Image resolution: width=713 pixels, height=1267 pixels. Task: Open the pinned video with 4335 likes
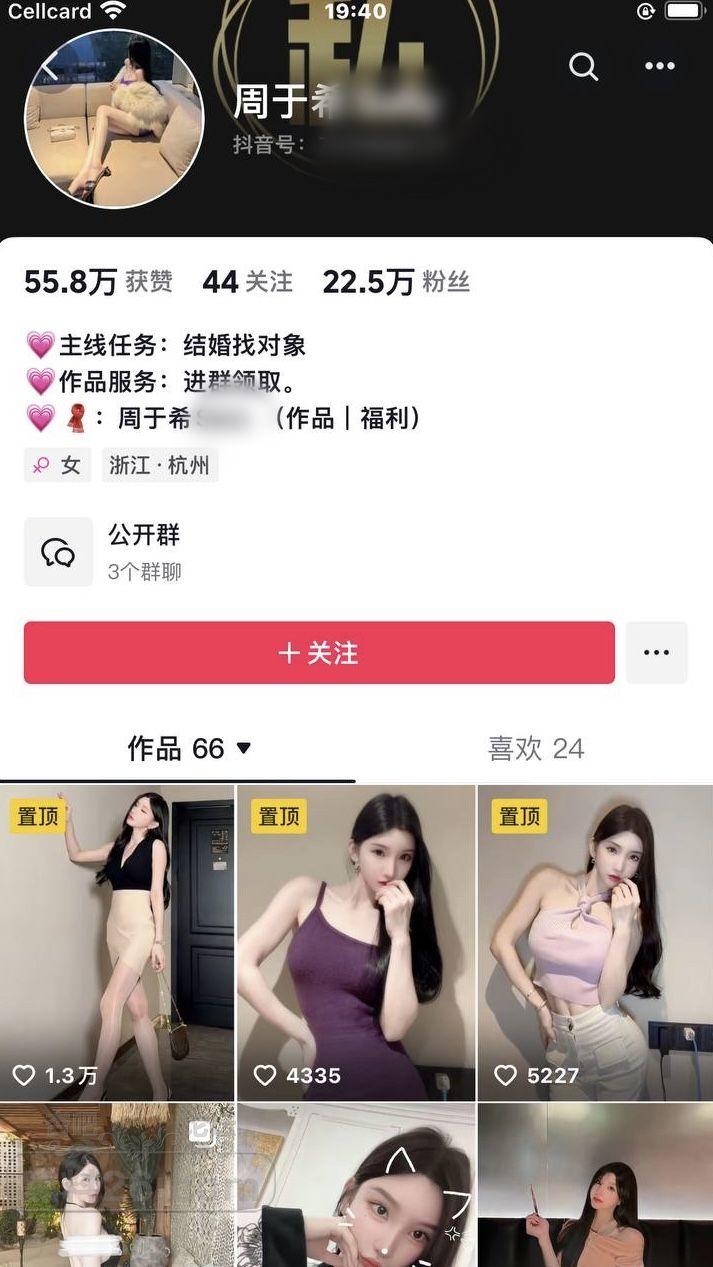[356, 942]
